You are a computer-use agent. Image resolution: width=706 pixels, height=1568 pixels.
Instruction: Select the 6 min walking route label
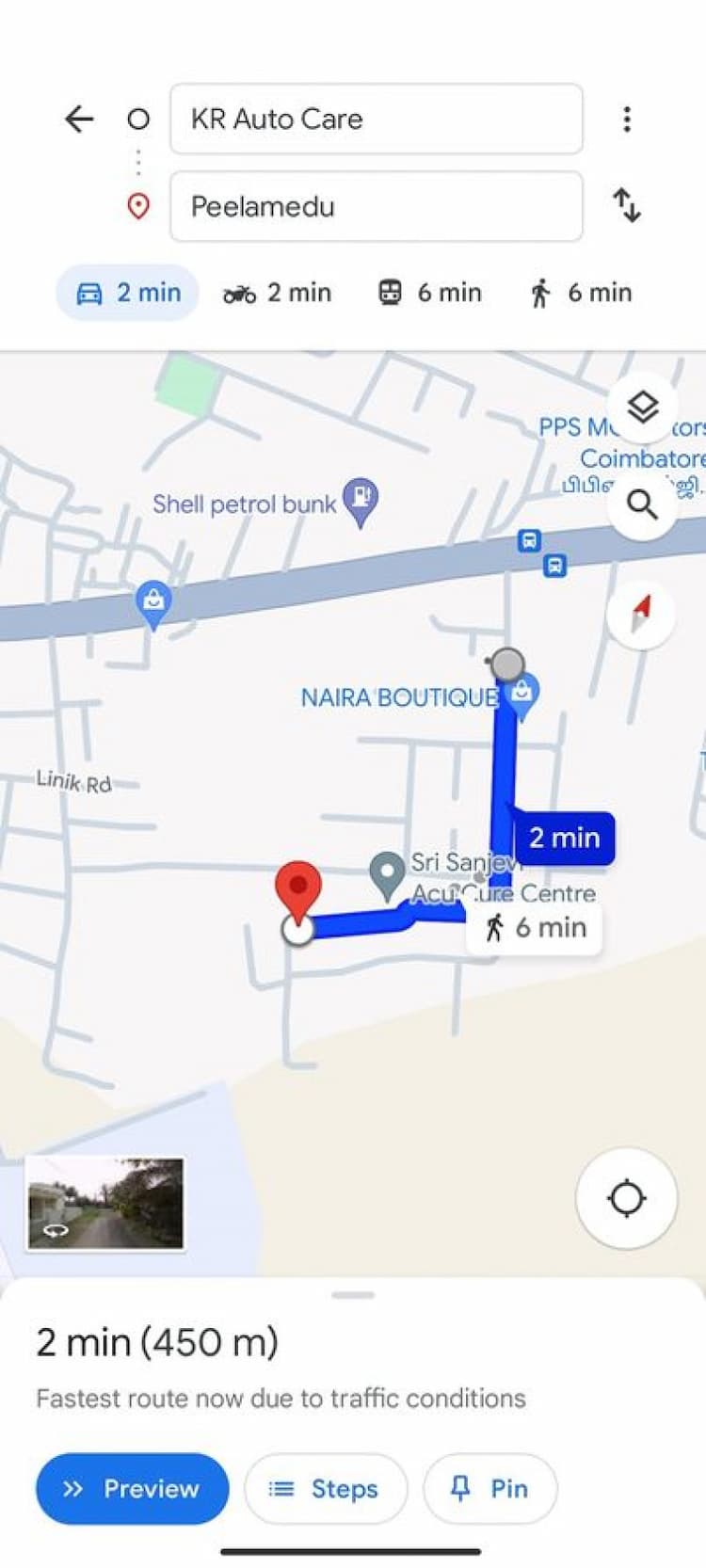pos(535,928)
